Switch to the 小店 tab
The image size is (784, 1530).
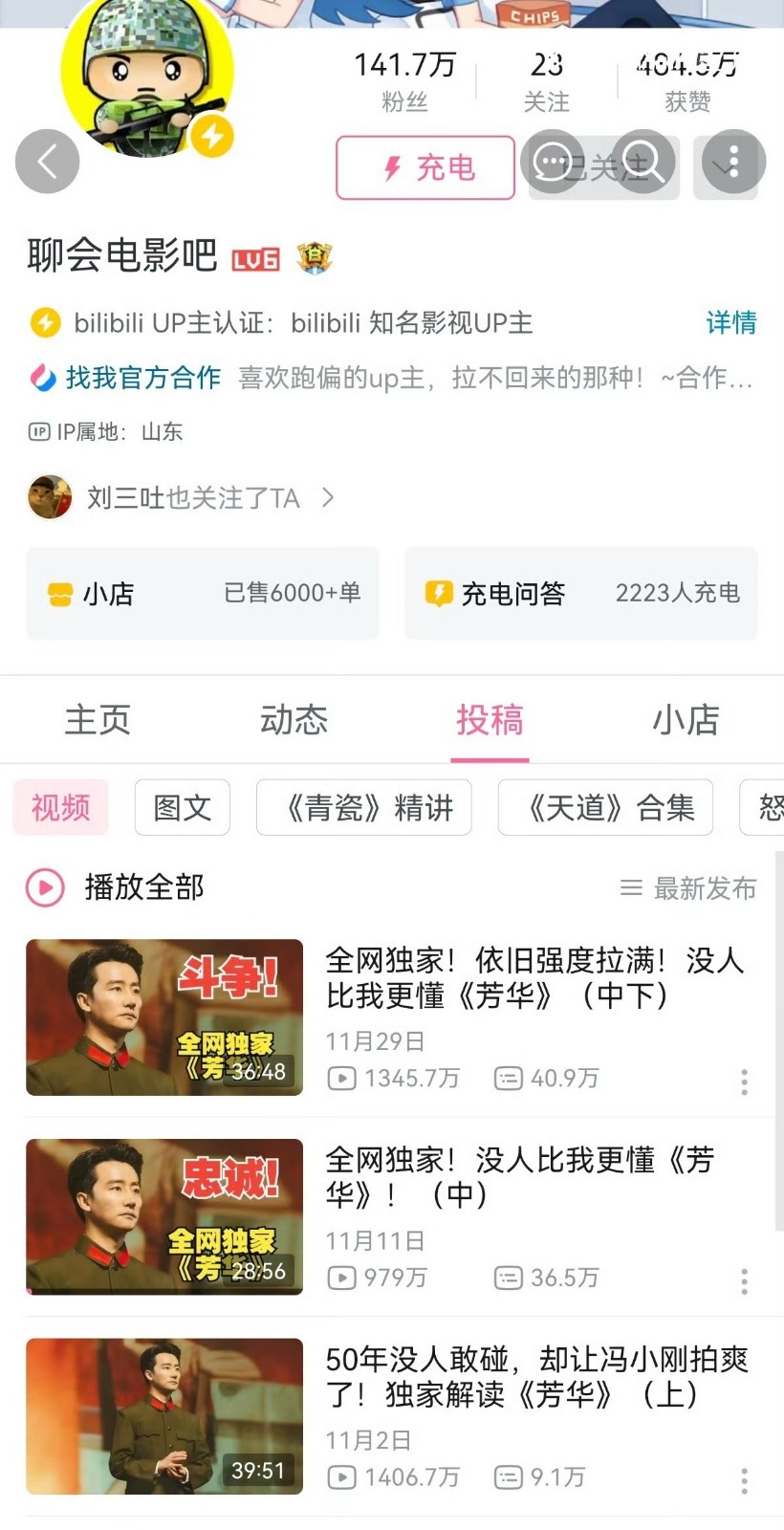[x=686, y=720]
